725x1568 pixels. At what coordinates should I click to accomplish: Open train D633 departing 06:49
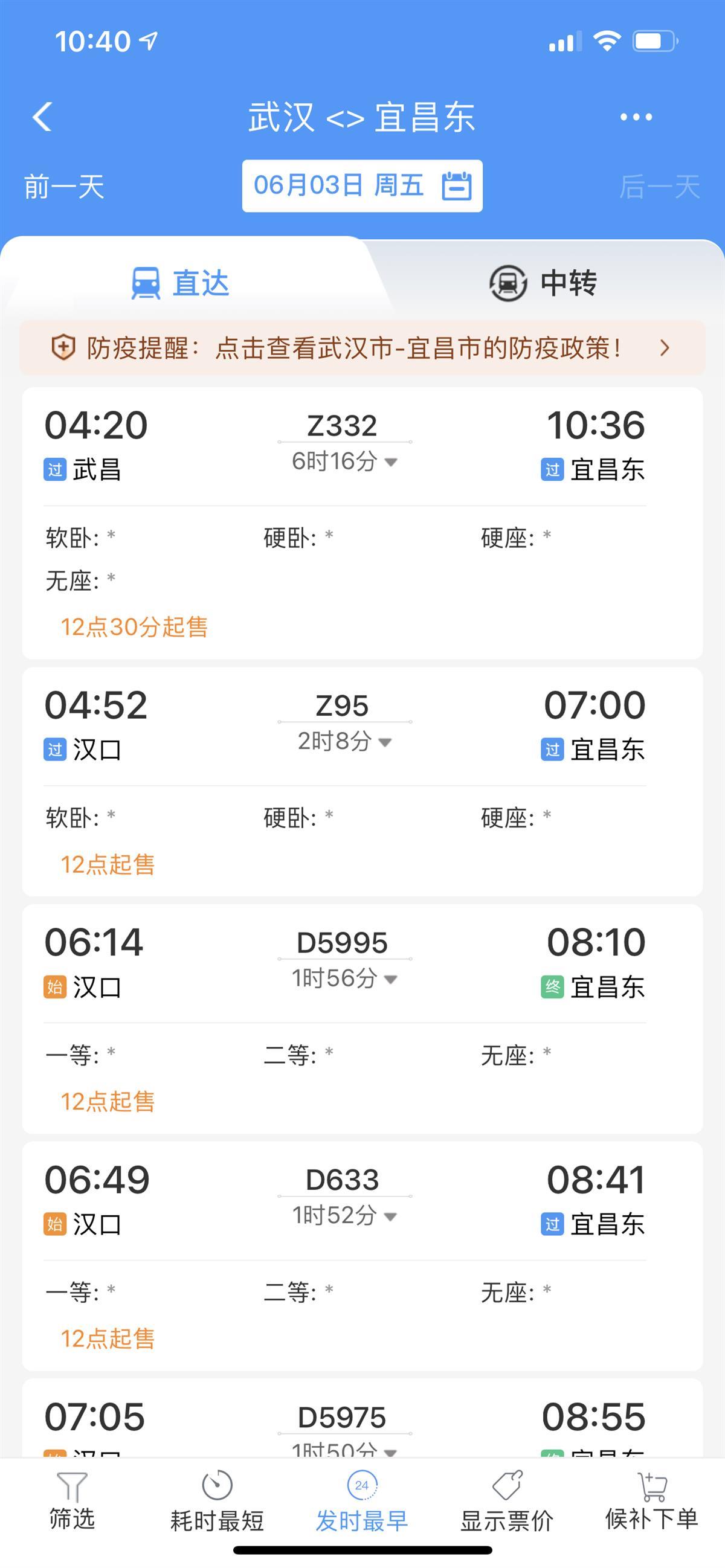coord(362,1256)
